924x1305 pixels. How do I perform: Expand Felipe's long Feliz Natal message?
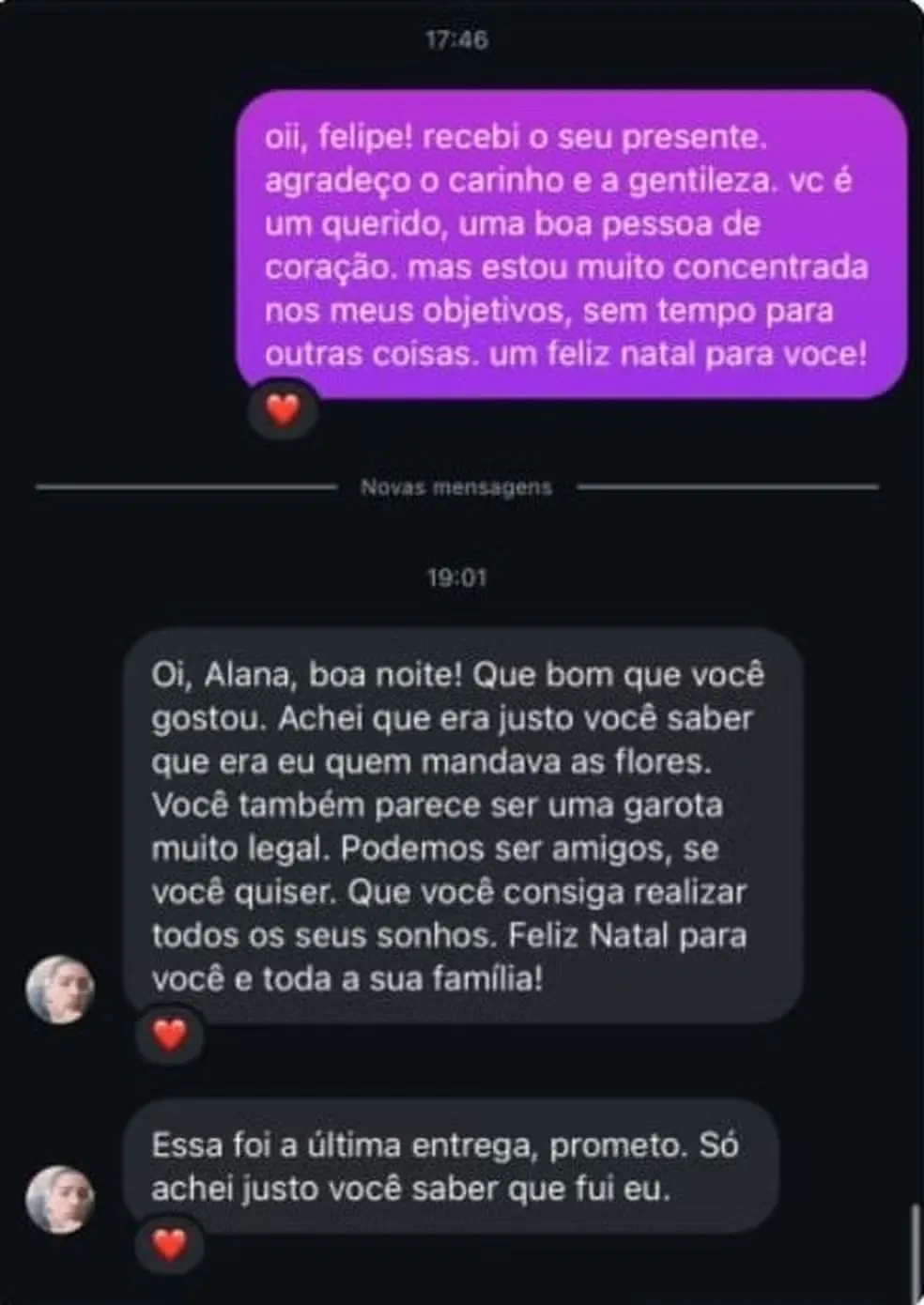point(460,821)
